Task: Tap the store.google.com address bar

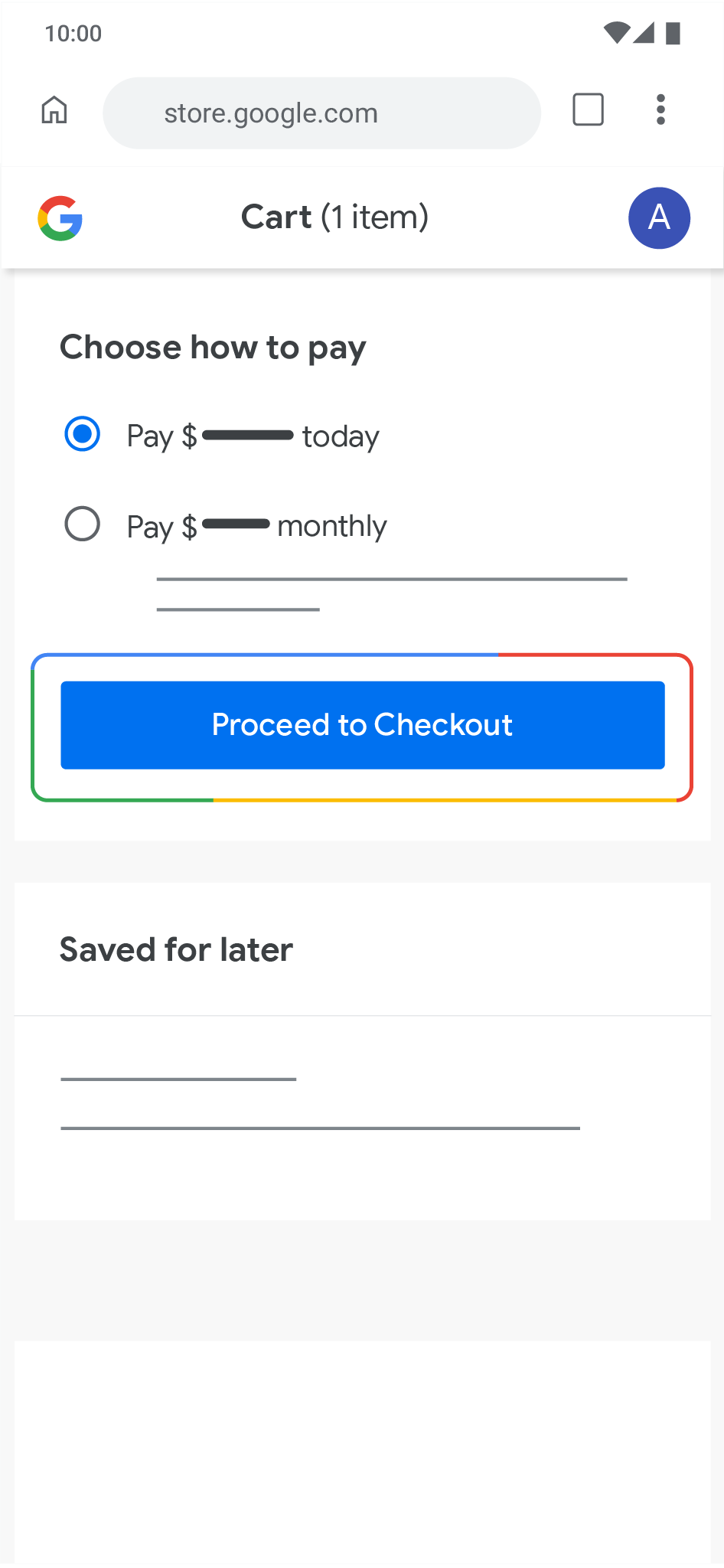Action: [321, 113]
